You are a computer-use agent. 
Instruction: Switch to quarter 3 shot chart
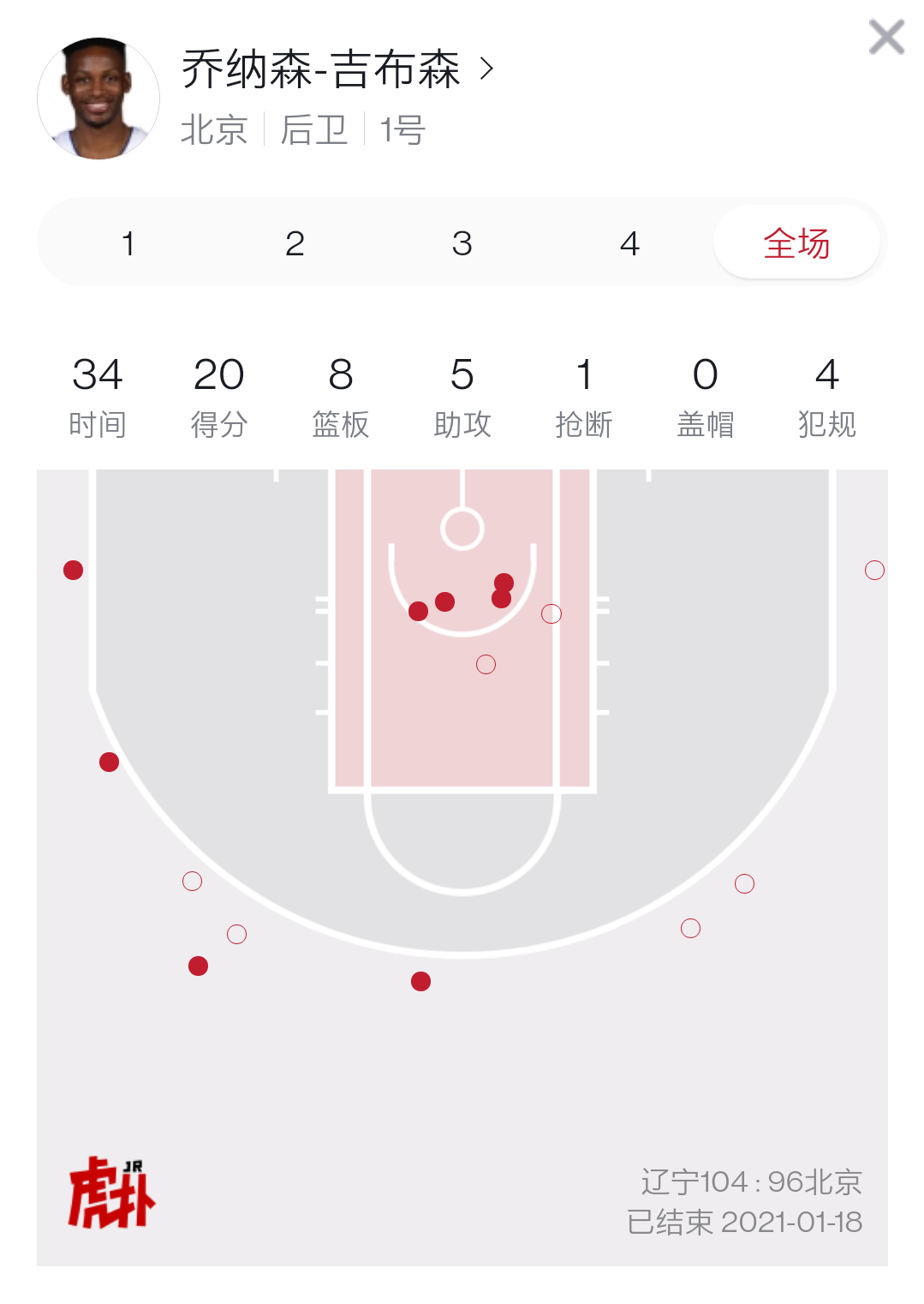(x=462, y=244)
